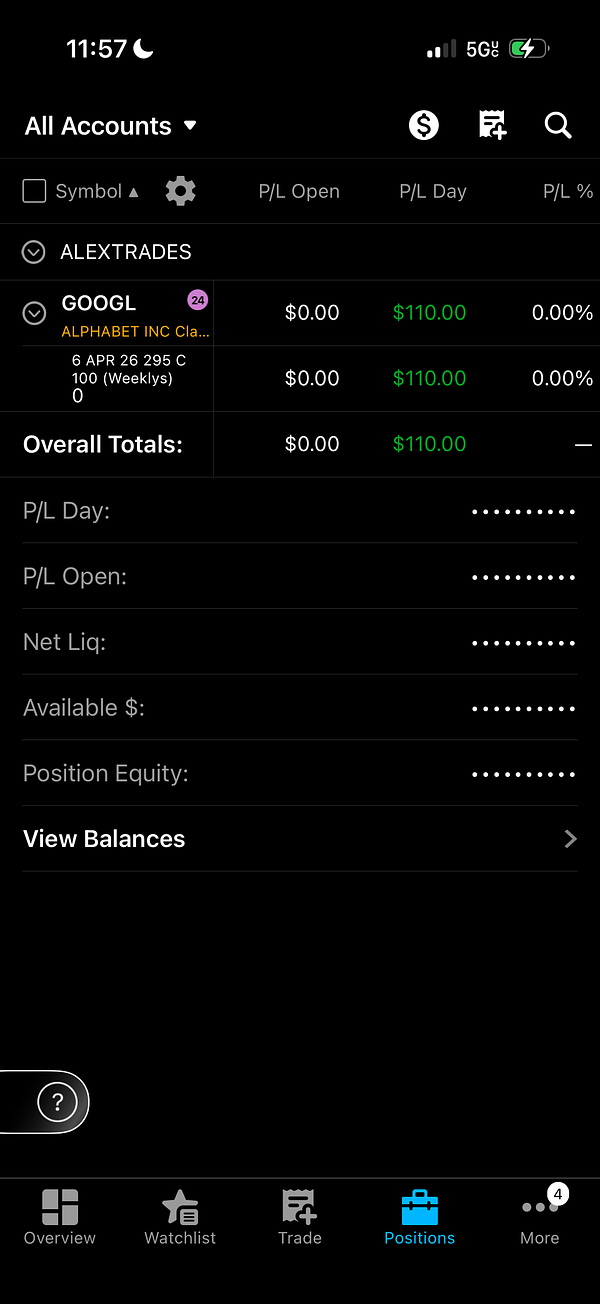Viewport: 600px width, 1304px height.
Task: Collapse the GOOGL position row
Action: click(x=34, y=313)
